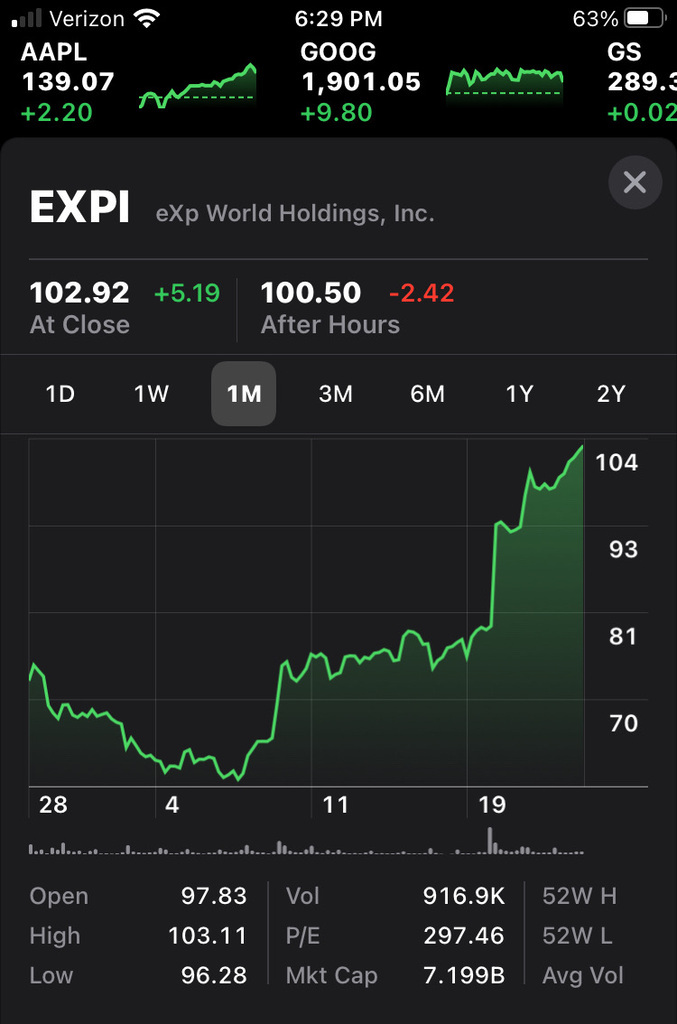The width and height of the screenshot is (677, 1024).
Task: Change chart range to 3M
Action: [335, 394]
